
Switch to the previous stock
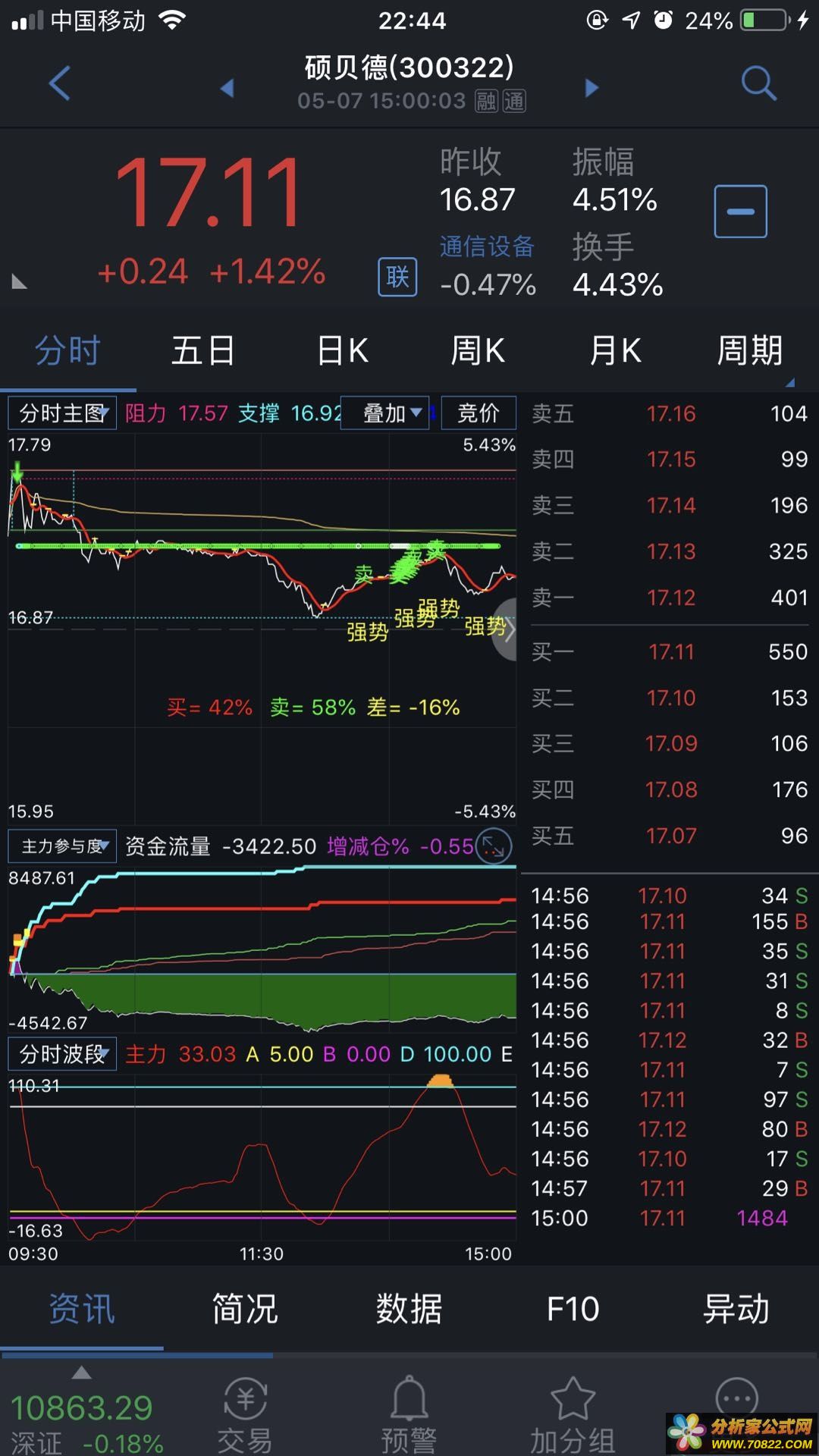pyautogui.click(x=227, y=88)
